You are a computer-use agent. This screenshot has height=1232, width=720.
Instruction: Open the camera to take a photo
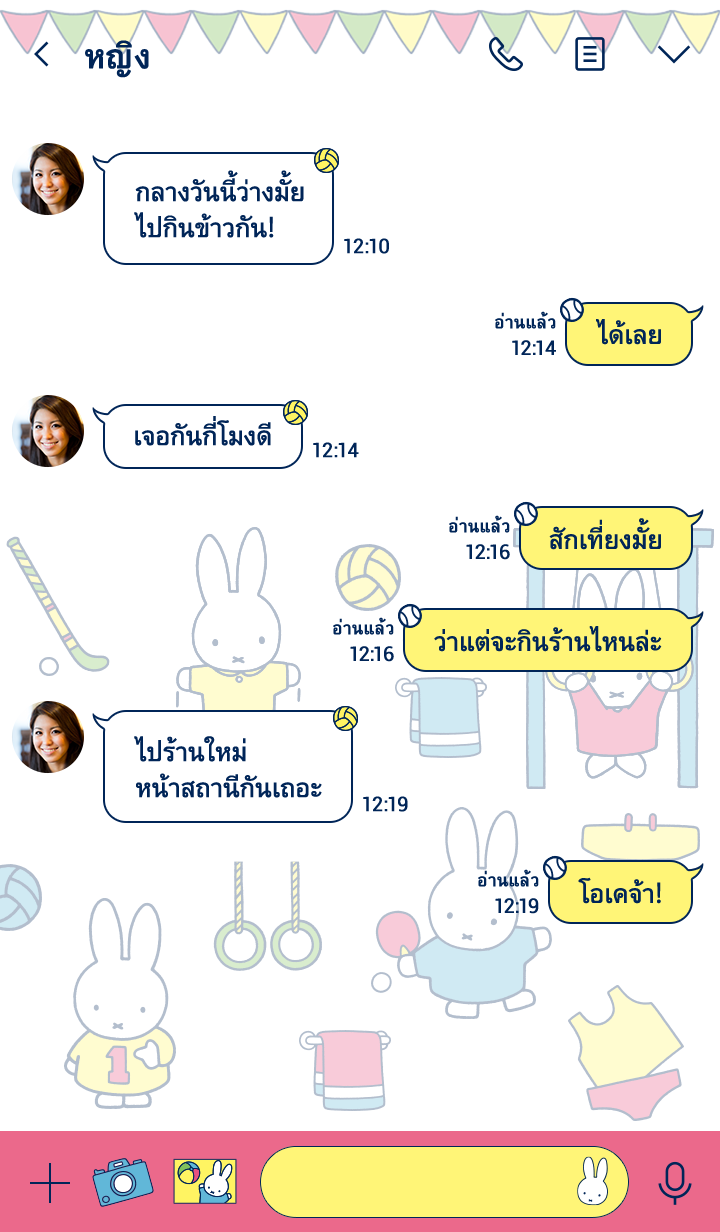[123, 1182]
